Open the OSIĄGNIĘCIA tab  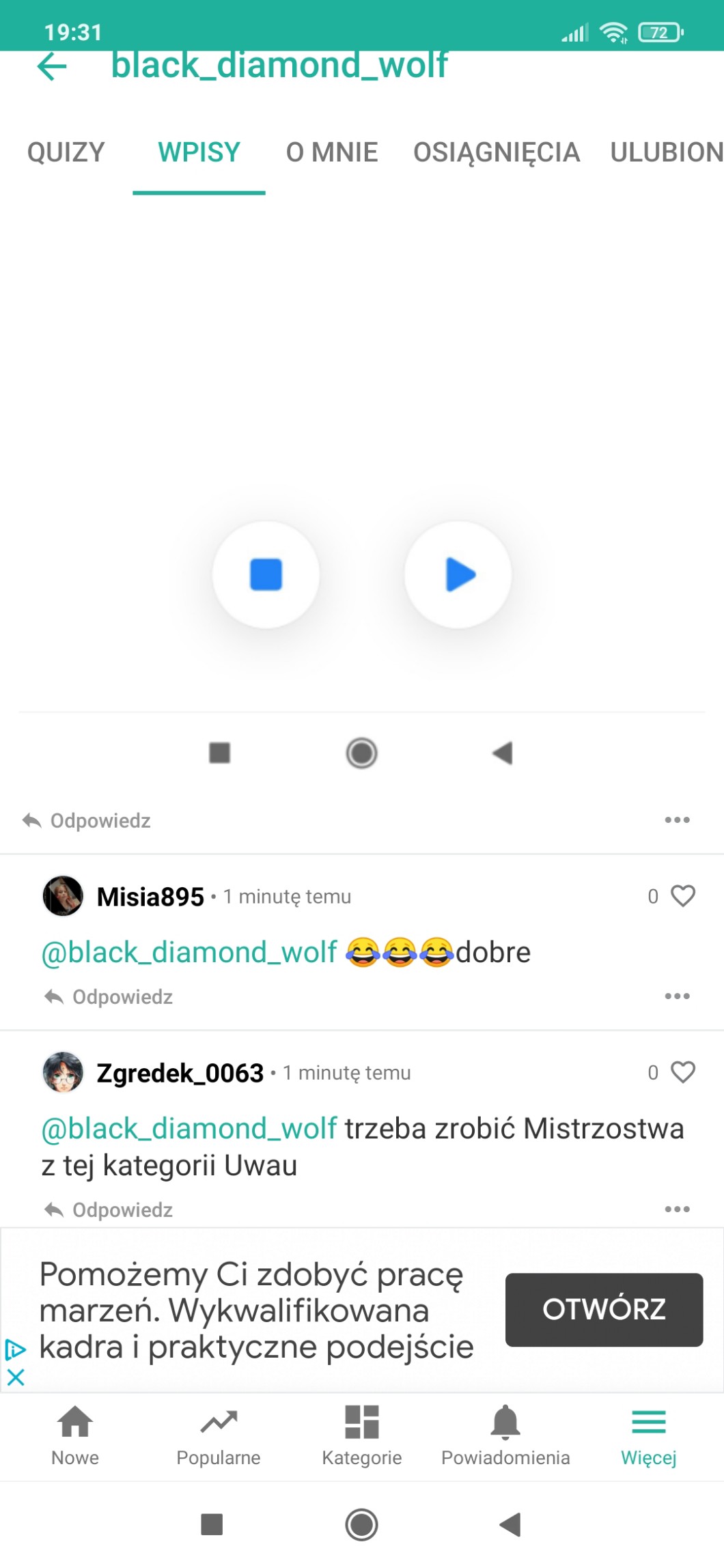[x=497, y=152]
